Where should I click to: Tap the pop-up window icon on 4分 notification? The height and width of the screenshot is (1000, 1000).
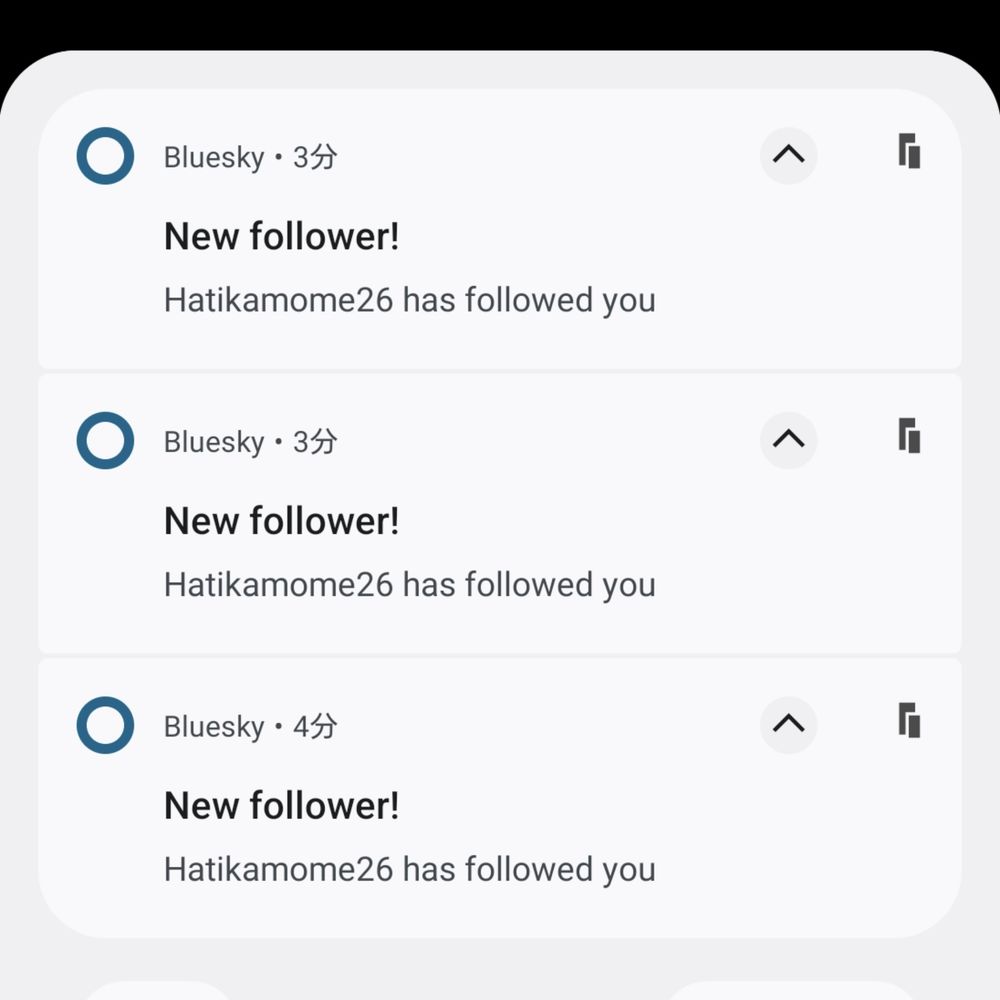point(909,721)
